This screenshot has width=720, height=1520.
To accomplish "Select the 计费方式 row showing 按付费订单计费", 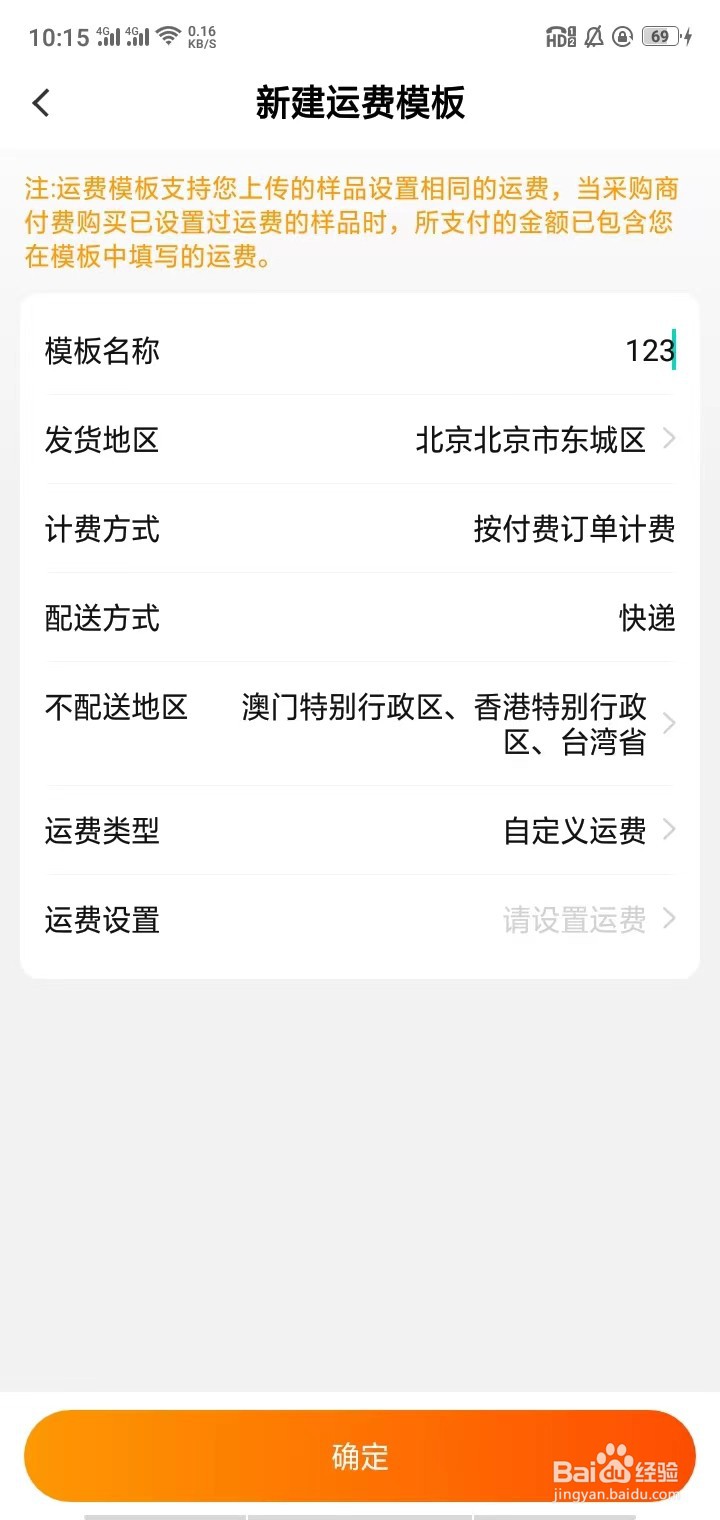I will [x=360, y=530].
